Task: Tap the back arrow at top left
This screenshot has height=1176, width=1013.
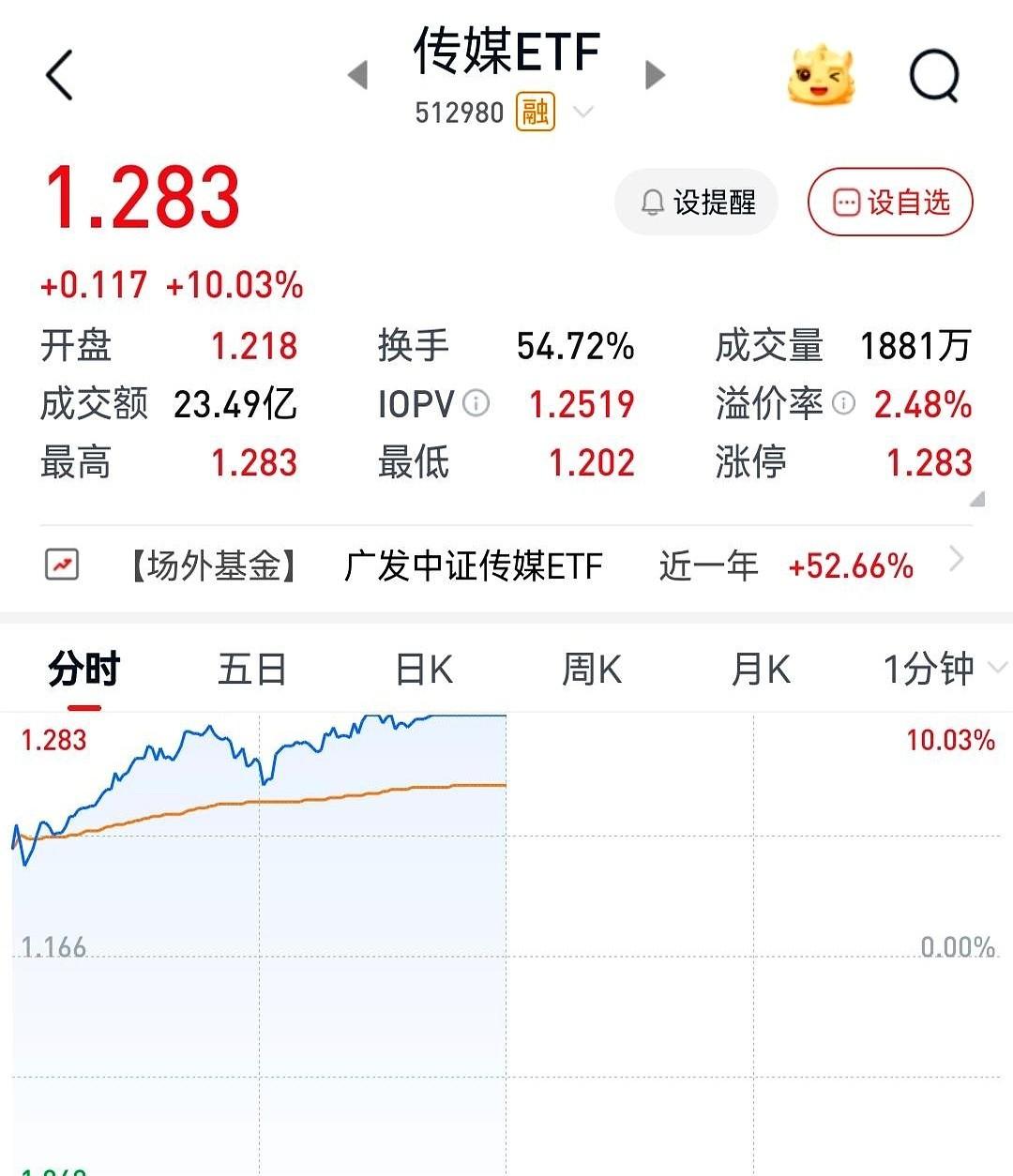Action: (58, 75)
